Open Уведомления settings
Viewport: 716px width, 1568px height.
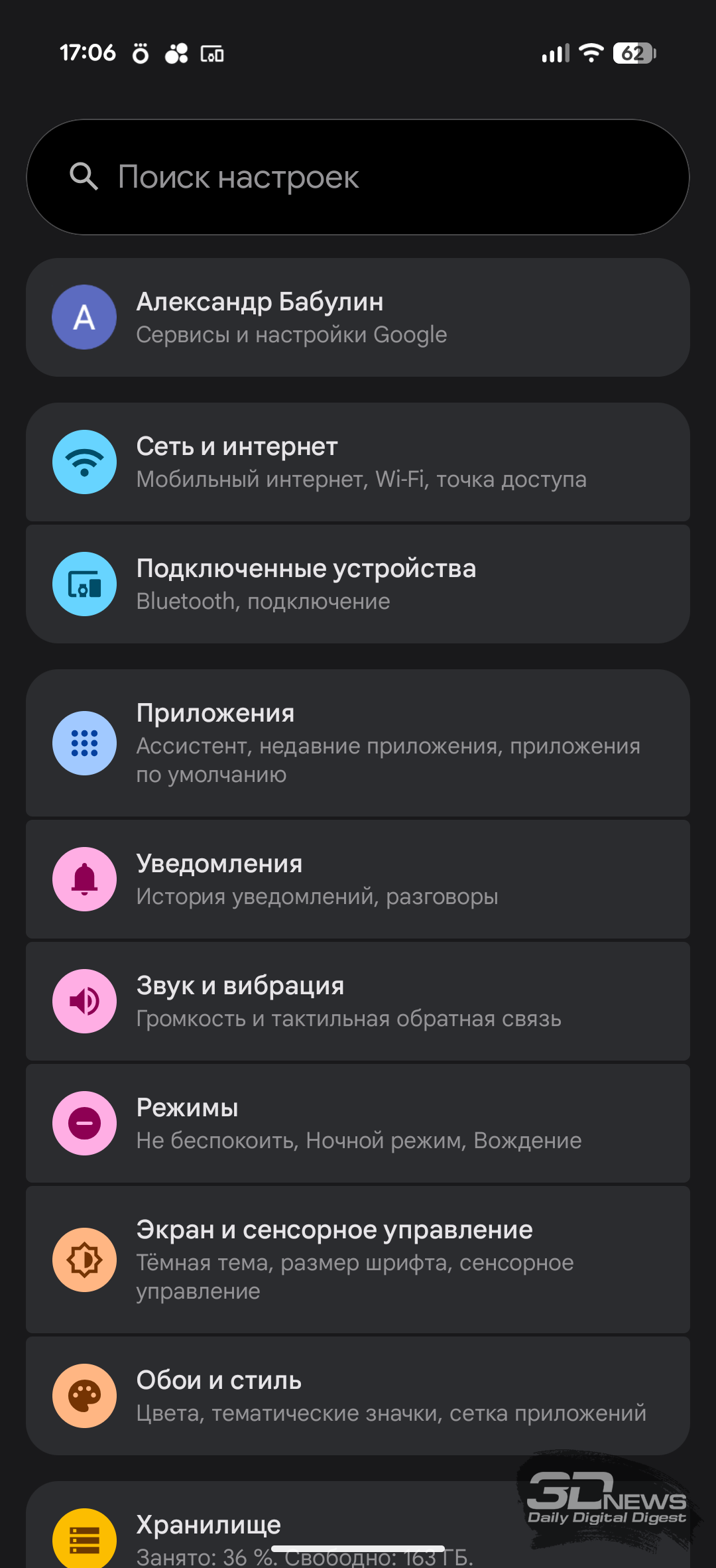tap(358, 880)
